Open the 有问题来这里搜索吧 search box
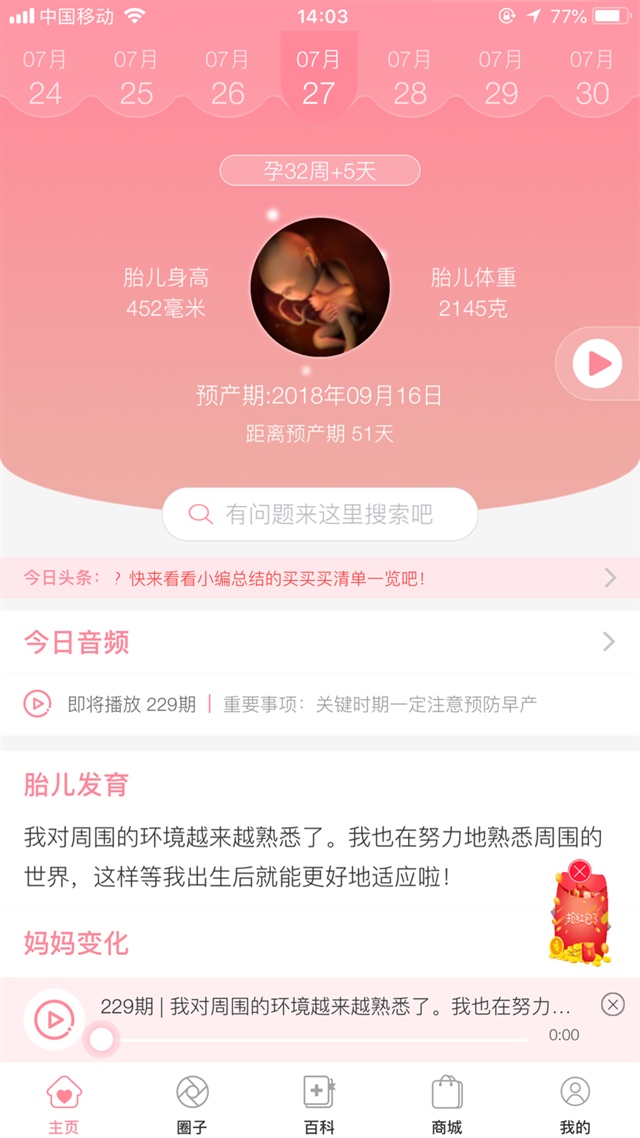640x1138 pixels. click(320, 514)
